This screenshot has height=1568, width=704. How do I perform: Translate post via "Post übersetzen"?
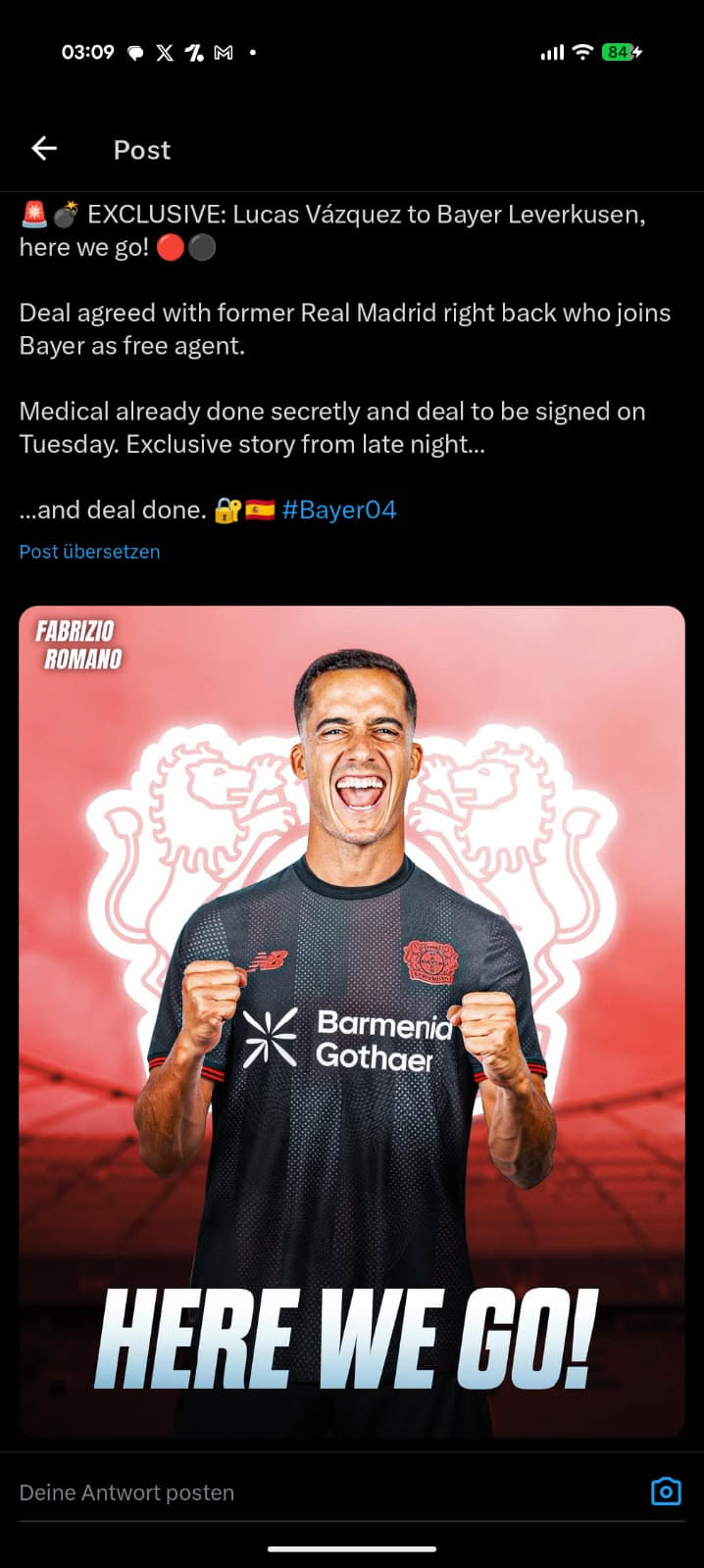tap(89, 552)
